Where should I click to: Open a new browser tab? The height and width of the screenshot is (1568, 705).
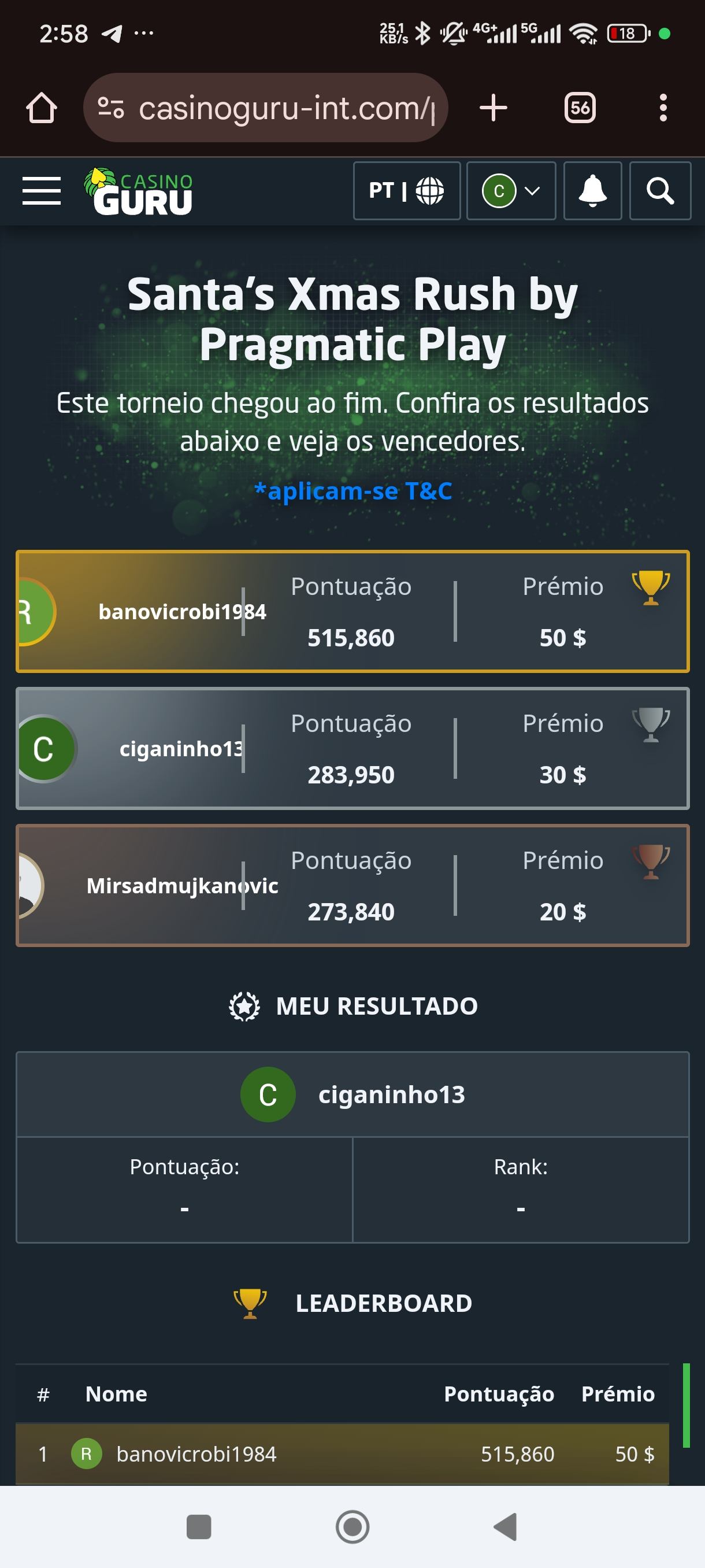pyautogui.click(x=493, y=108)
